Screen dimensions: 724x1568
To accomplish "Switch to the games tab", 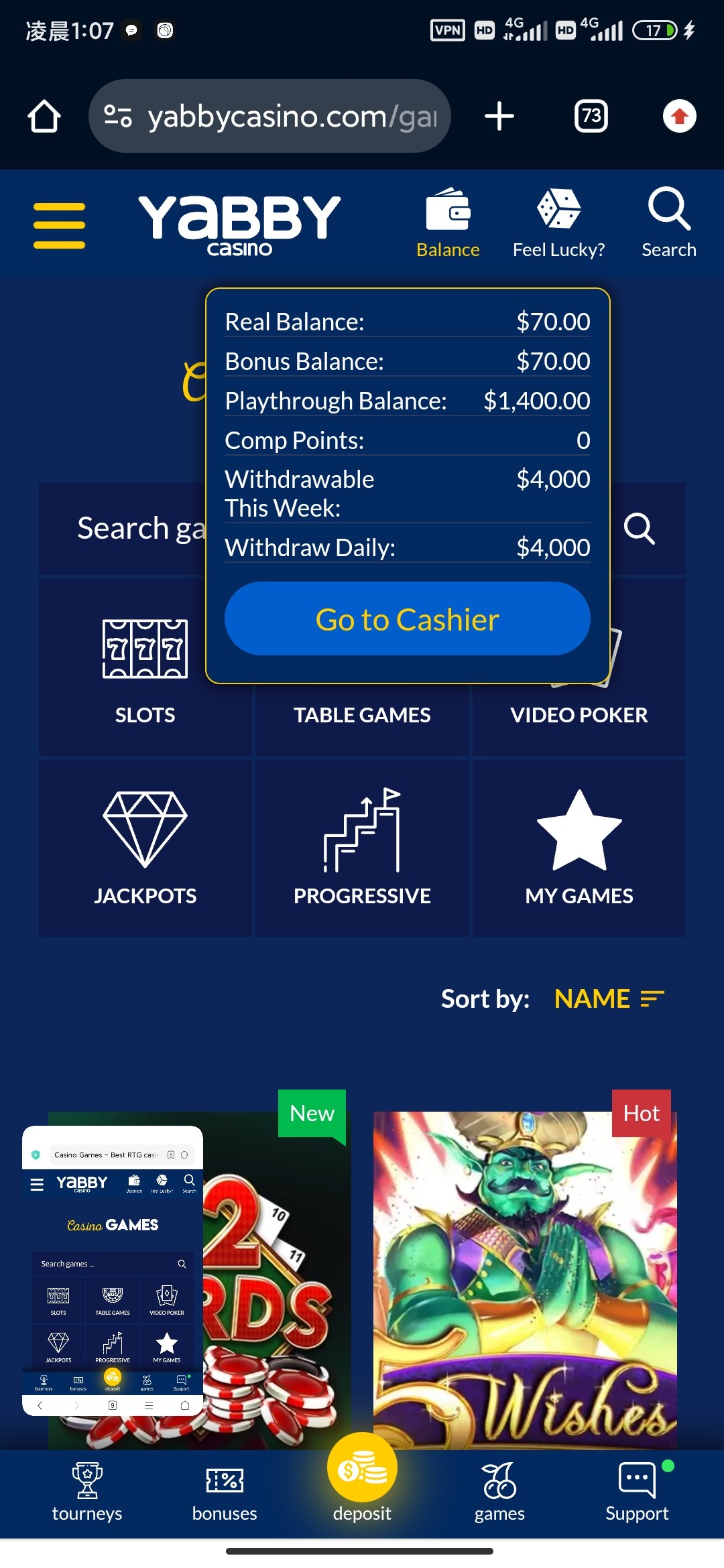I will tap(499, 1492).
